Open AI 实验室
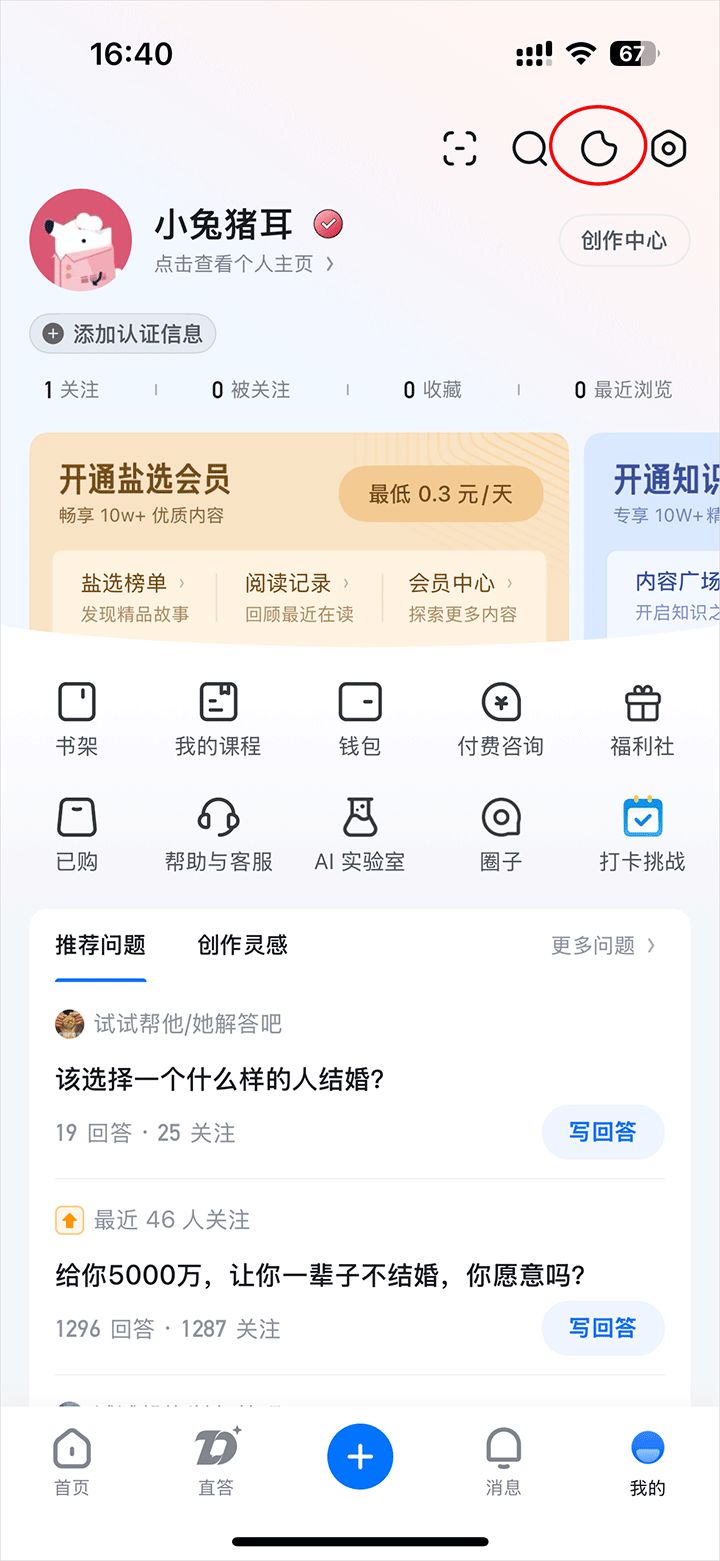The image size is (720, 1561). (x=360, y=835)
